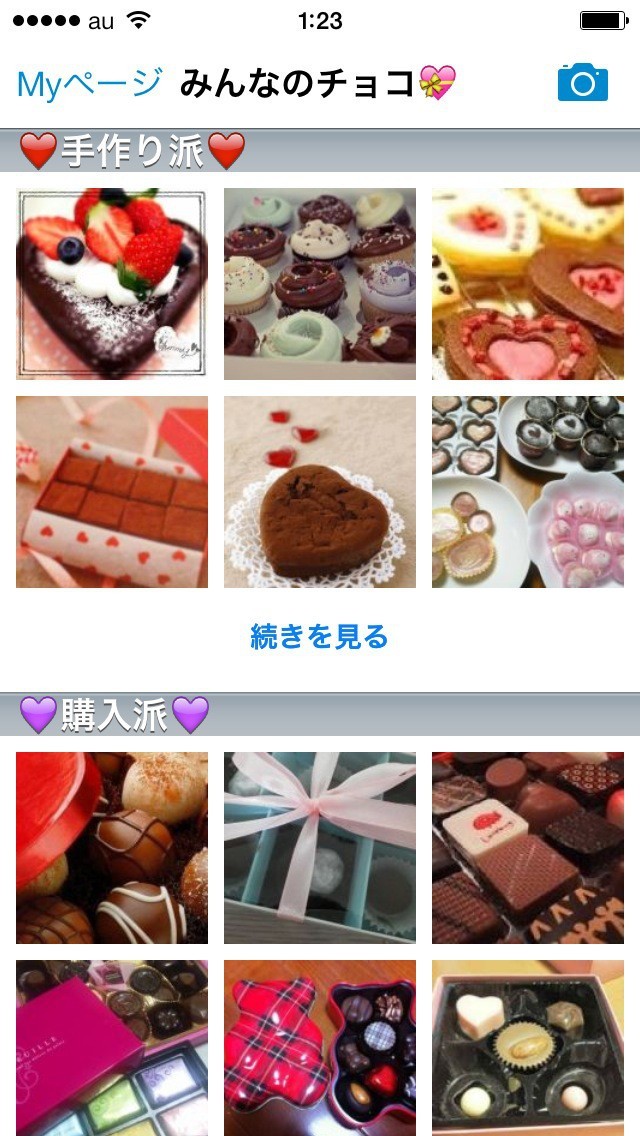View the cupcakes box photo
Screen dimensions: 640x1136
[320, 284]
